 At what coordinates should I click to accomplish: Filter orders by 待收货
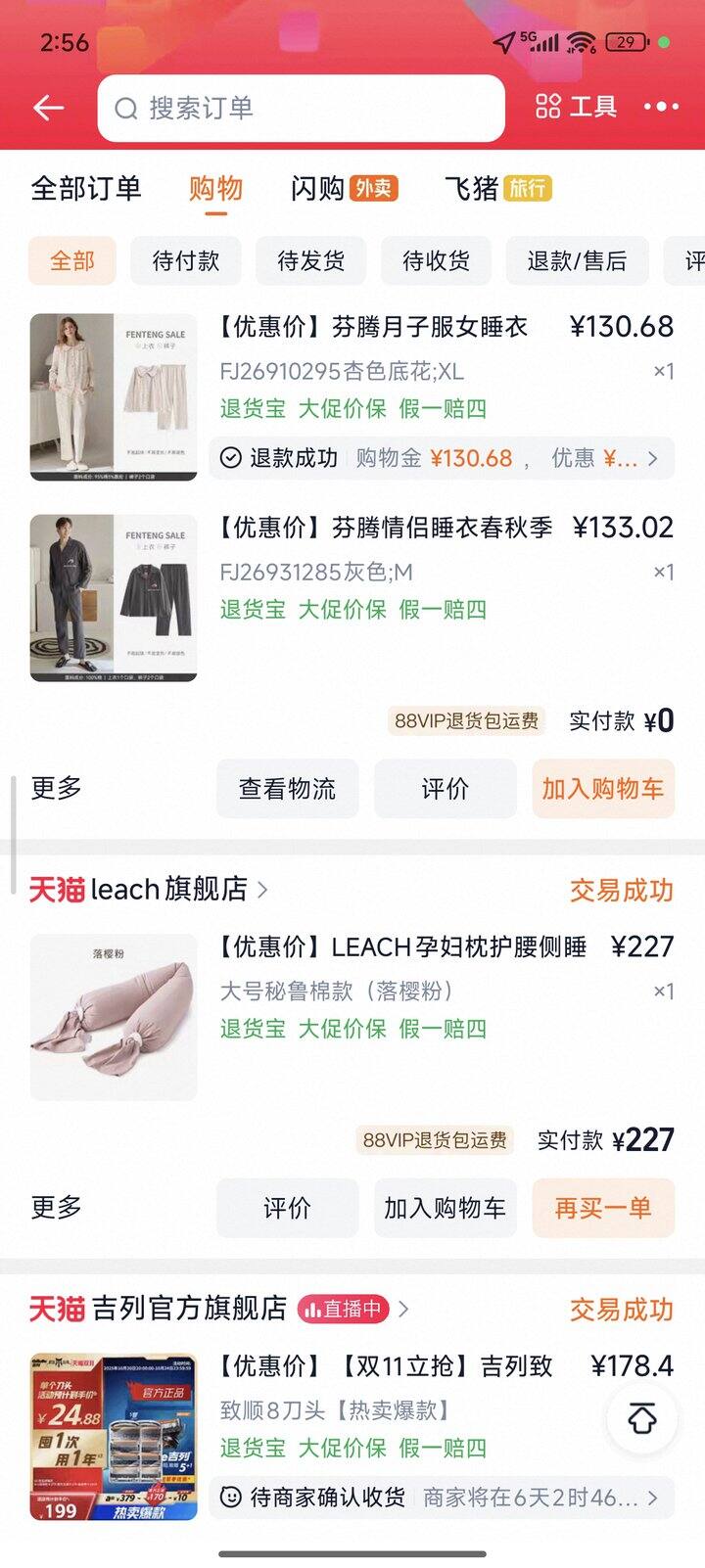tap(436, 261)
